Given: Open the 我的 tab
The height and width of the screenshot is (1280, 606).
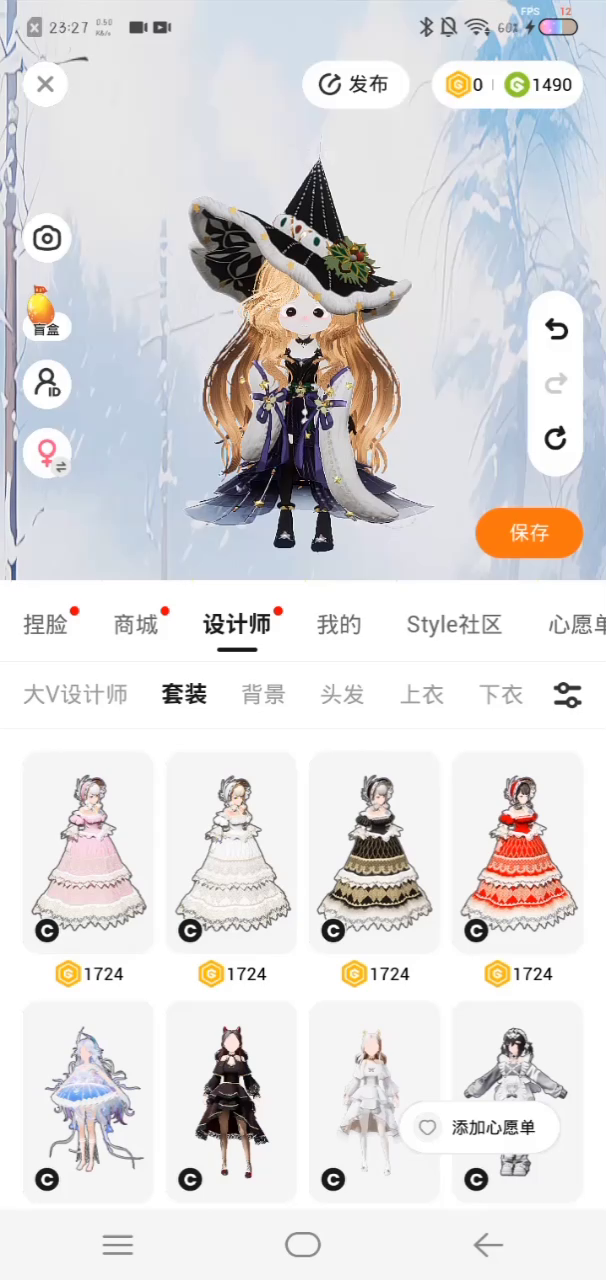Looking at the screenshot, I should click(339, 625).
